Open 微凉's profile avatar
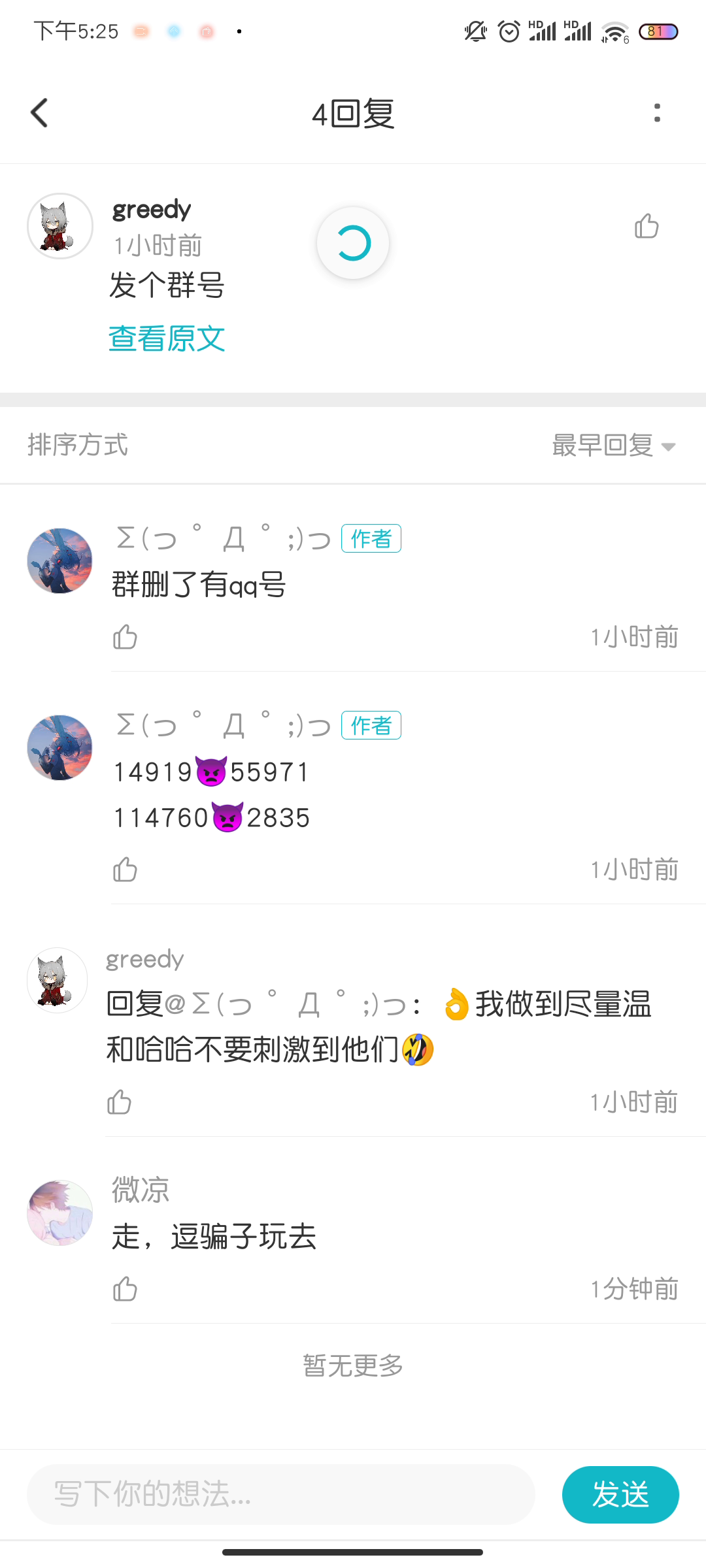 tap(59, 1213)
